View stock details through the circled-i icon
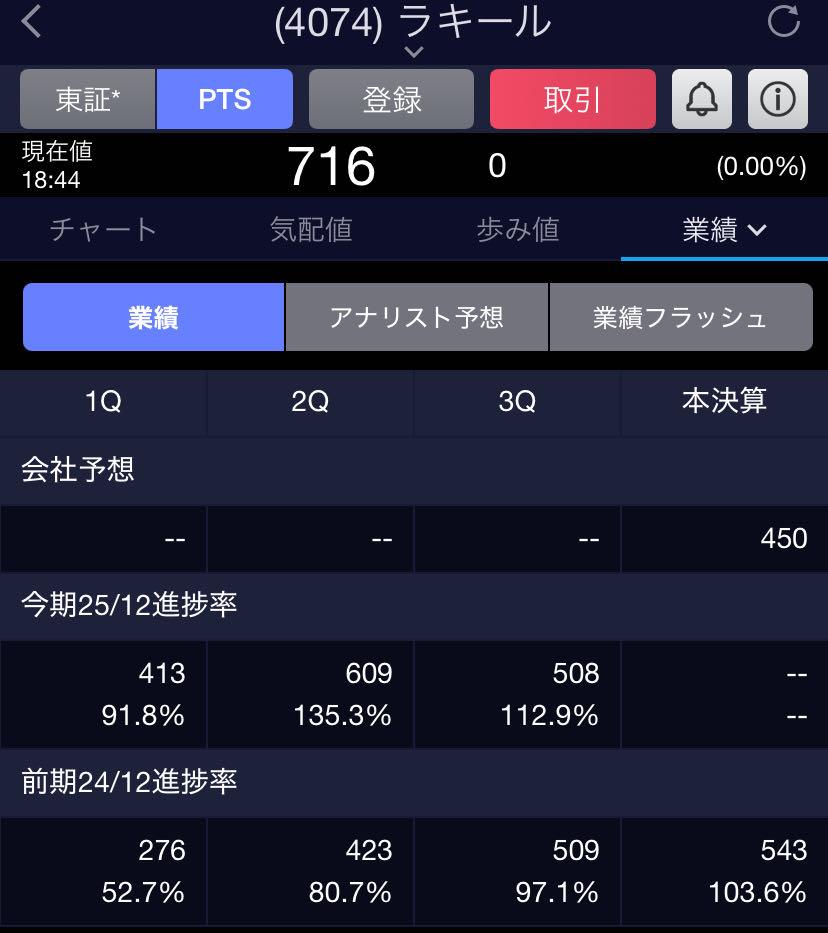This screenshot has height=933, width=828. tap(777, 98)
